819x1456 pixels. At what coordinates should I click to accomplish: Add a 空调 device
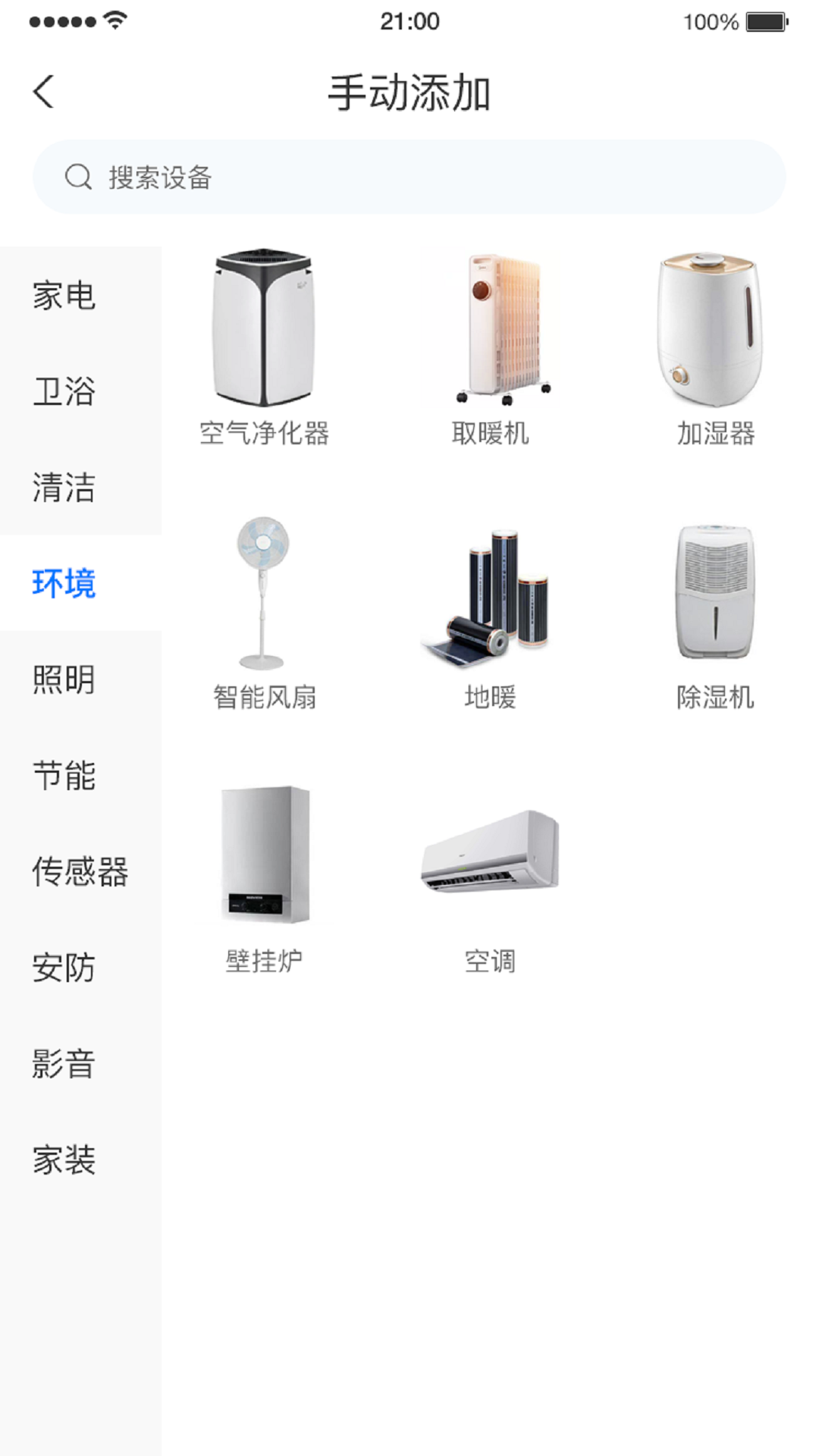point(490,877)
